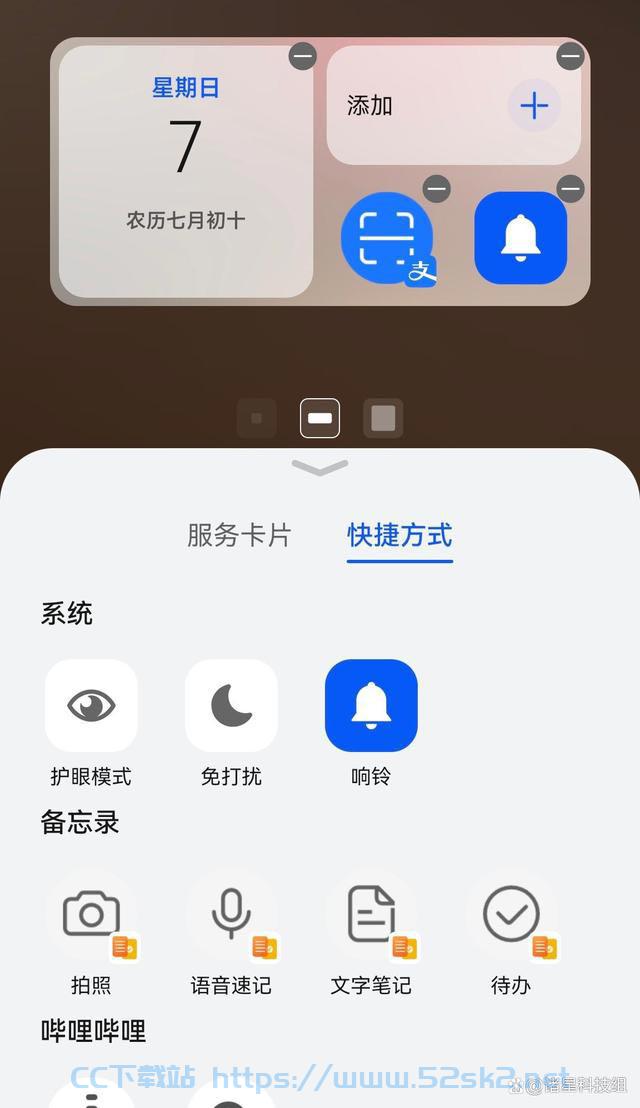The image size is (640, 1108).
Task: Add the 护眼模式 shortcut
Action: [x=91, y=705]
